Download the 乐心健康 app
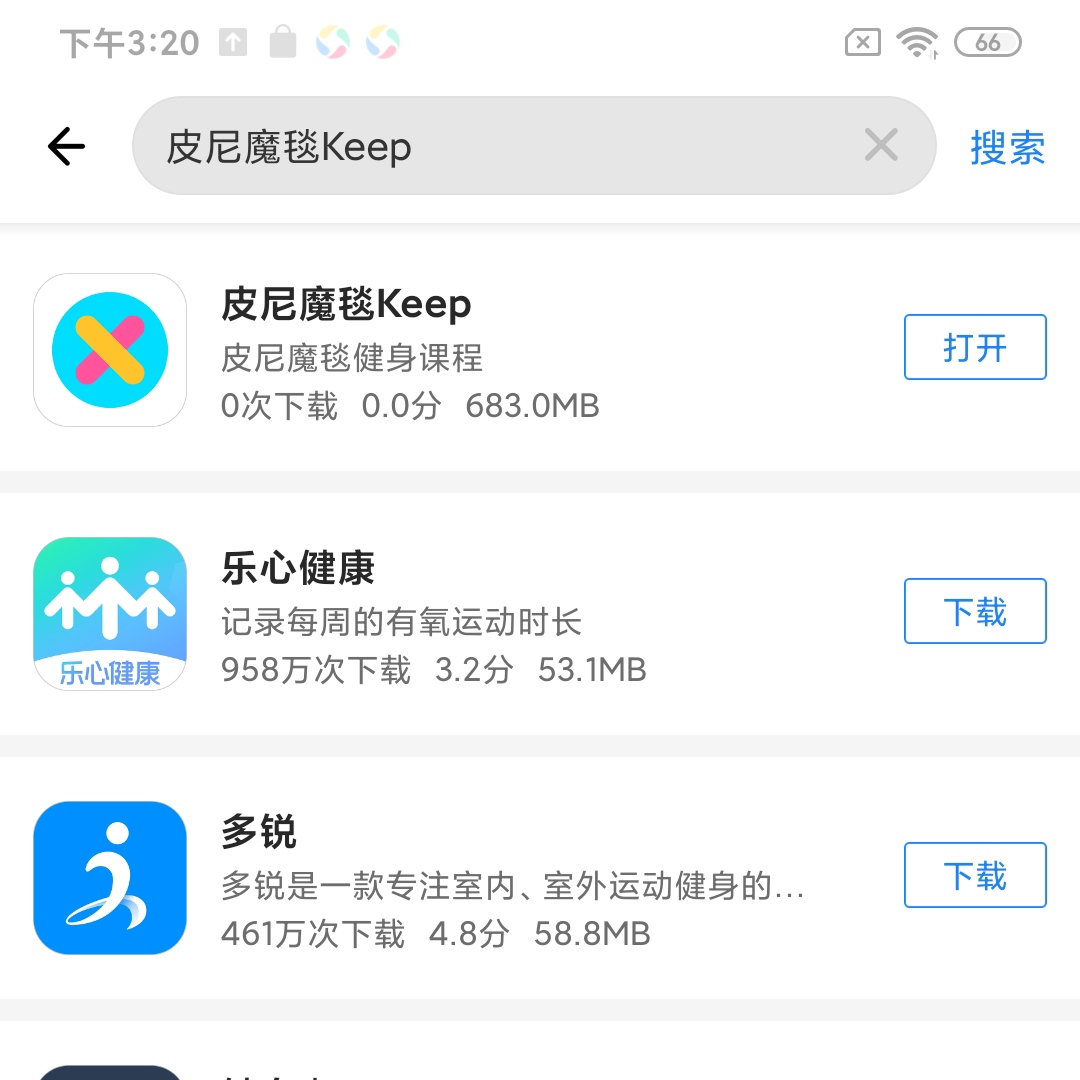Screen dimensions: 1080x1080 [x=974, y=611]
